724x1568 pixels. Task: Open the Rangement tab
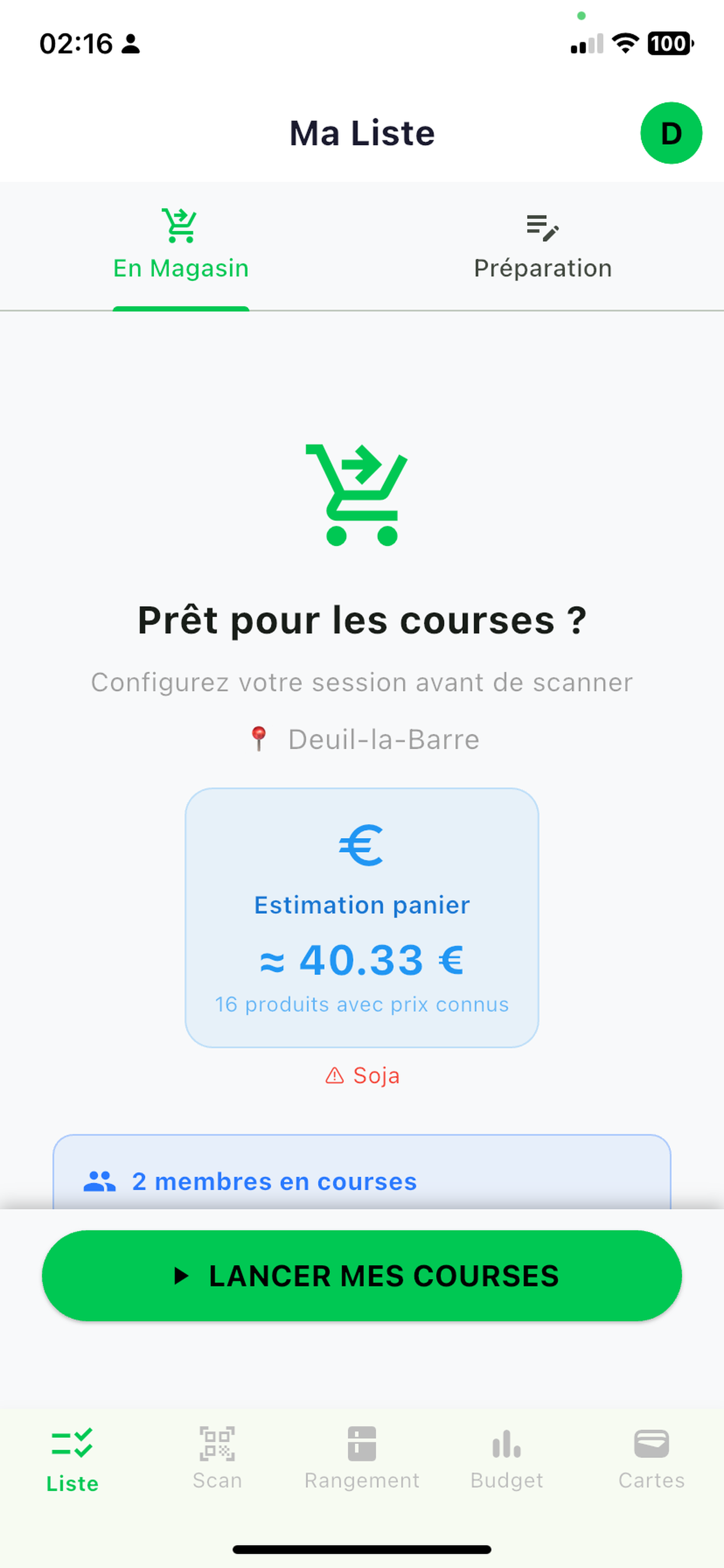(x=362, y=1459)
